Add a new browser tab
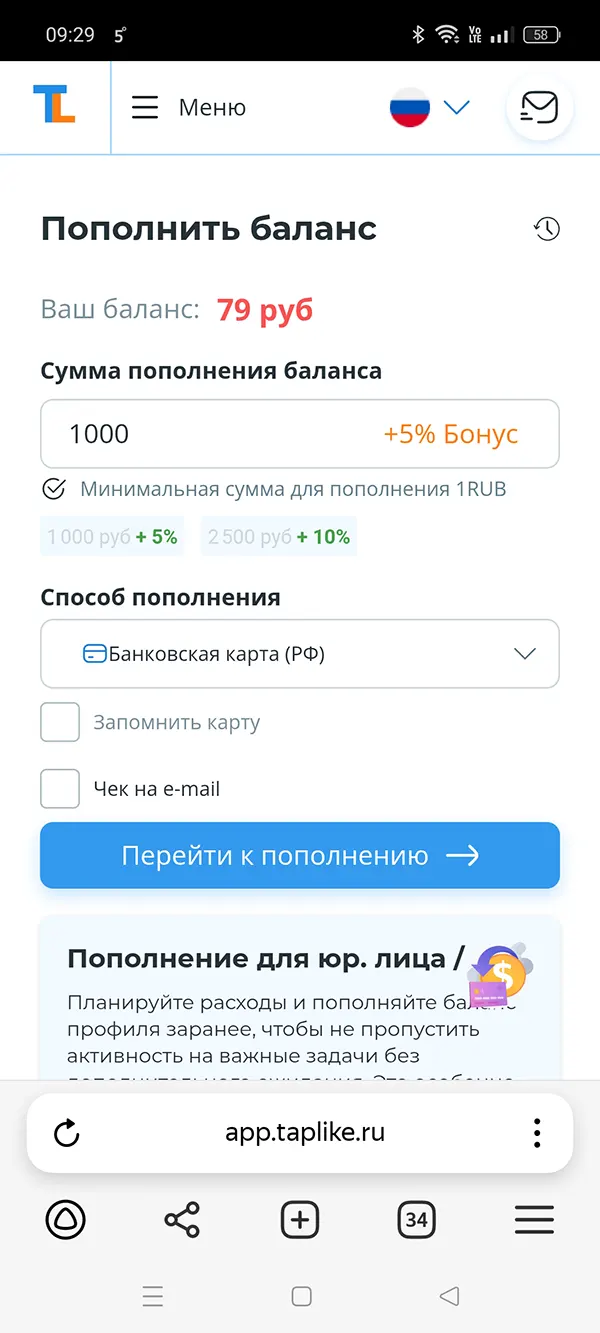The width and height of the screenshot is (600, 1333). tap(300, 1220)
